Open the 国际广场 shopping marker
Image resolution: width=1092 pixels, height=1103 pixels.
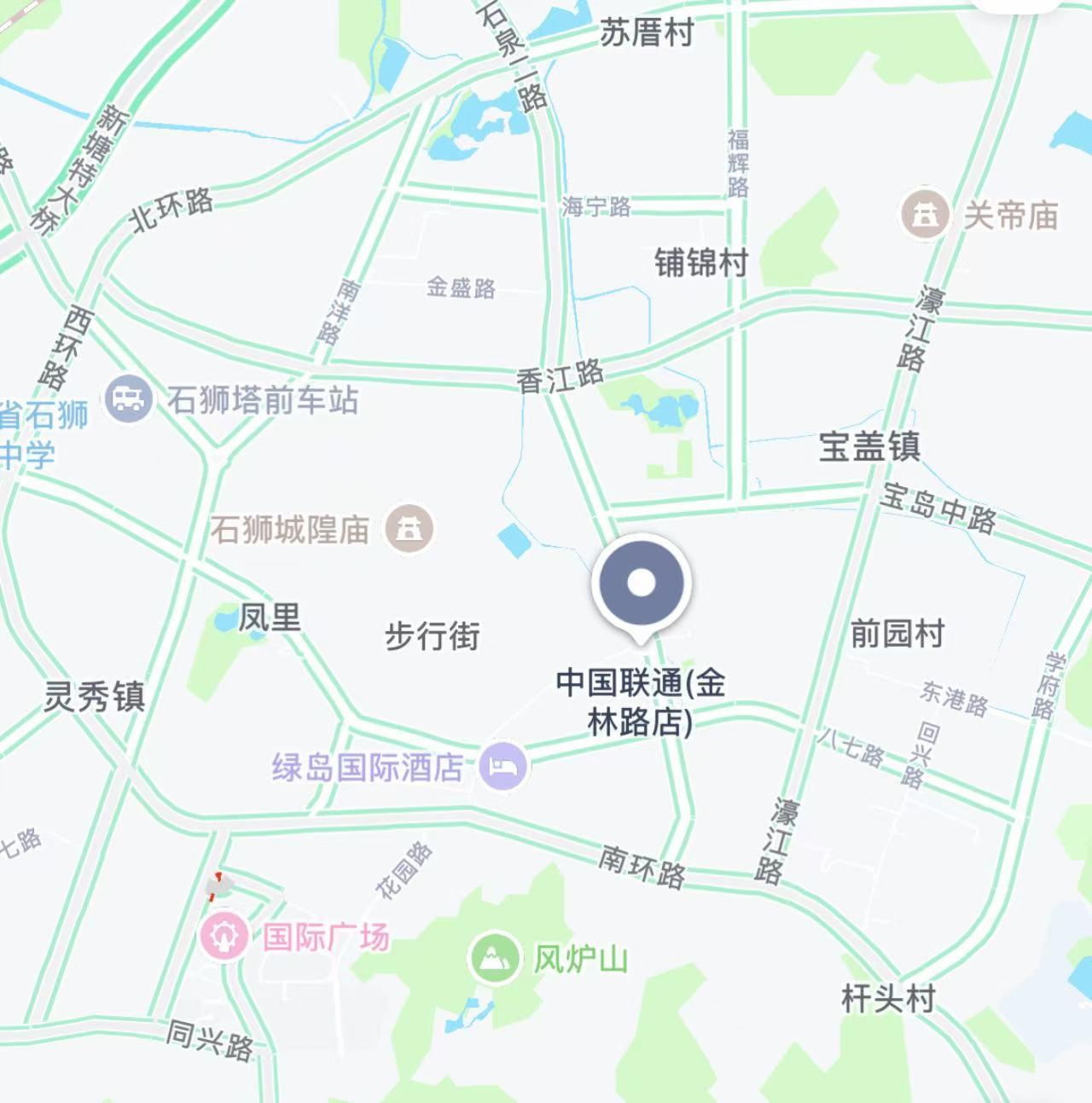[224, 935]
